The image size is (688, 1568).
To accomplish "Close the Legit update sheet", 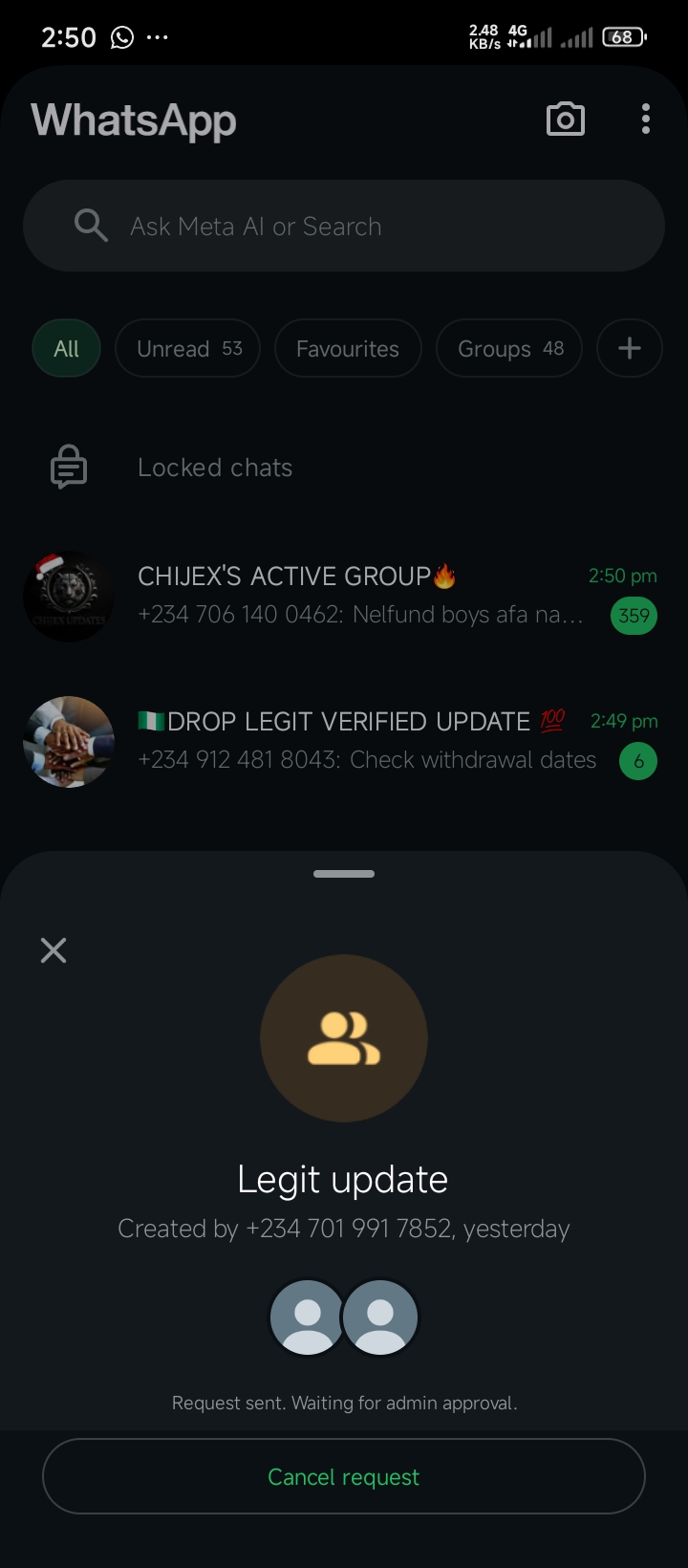I will pyautogui.click(x=54, y=949).
